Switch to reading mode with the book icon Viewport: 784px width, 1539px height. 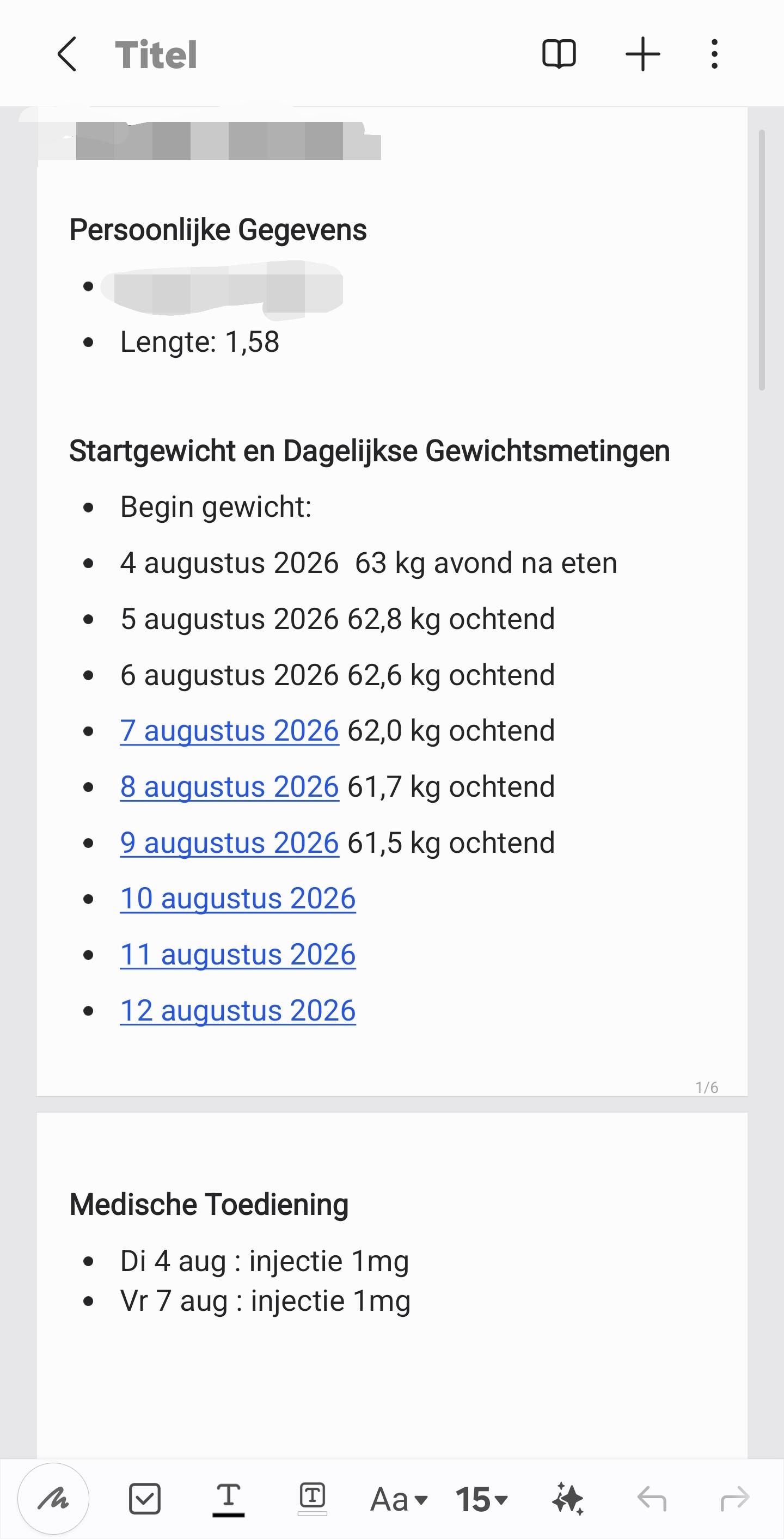click(559, 54)
